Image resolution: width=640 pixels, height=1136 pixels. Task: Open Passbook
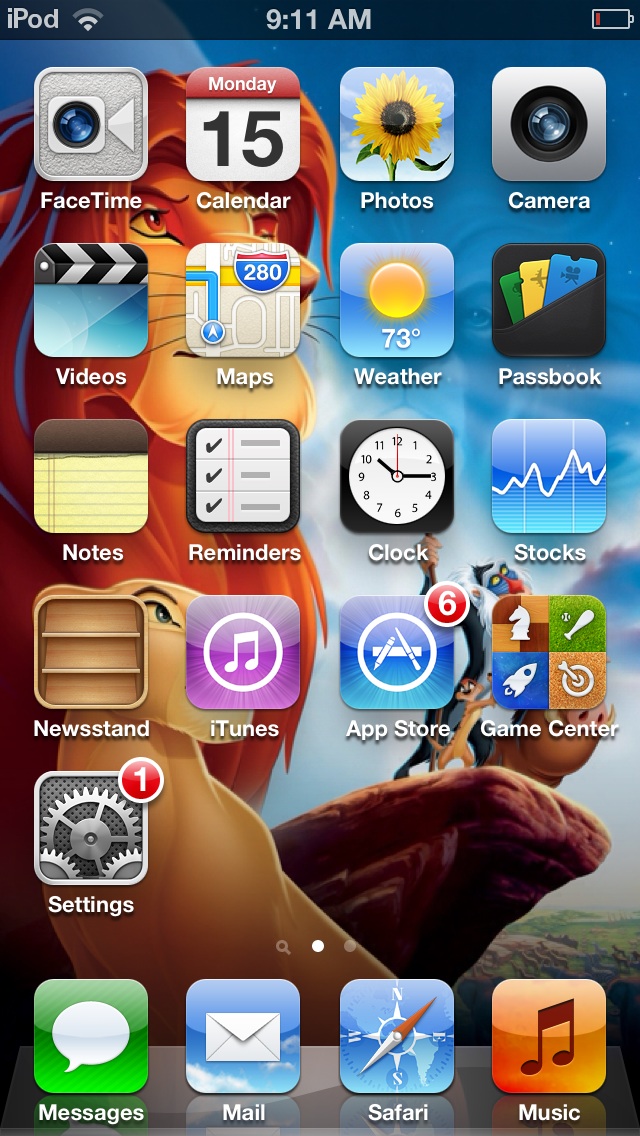point(549,300)
